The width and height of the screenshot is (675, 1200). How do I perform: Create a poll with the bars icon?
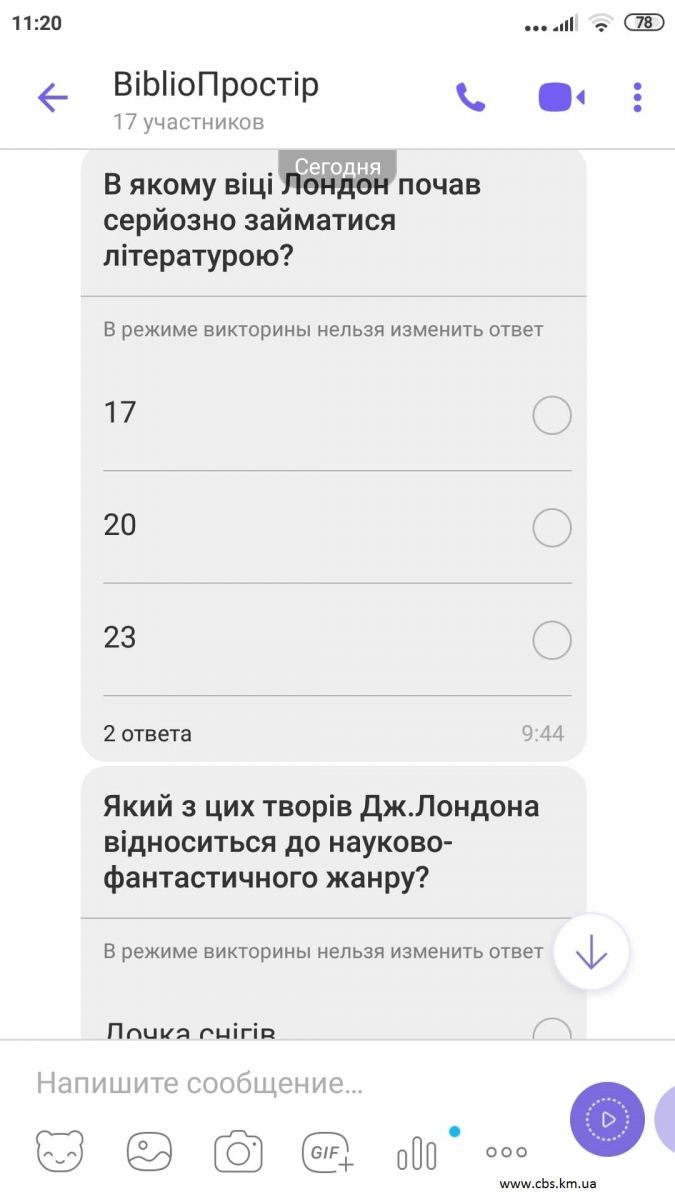tap(417, 1154)
